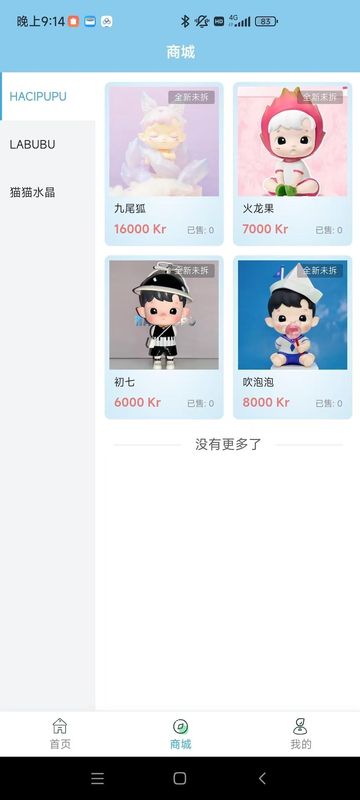Tap the system back button
360x800 pixels.
tap(262, 778)
